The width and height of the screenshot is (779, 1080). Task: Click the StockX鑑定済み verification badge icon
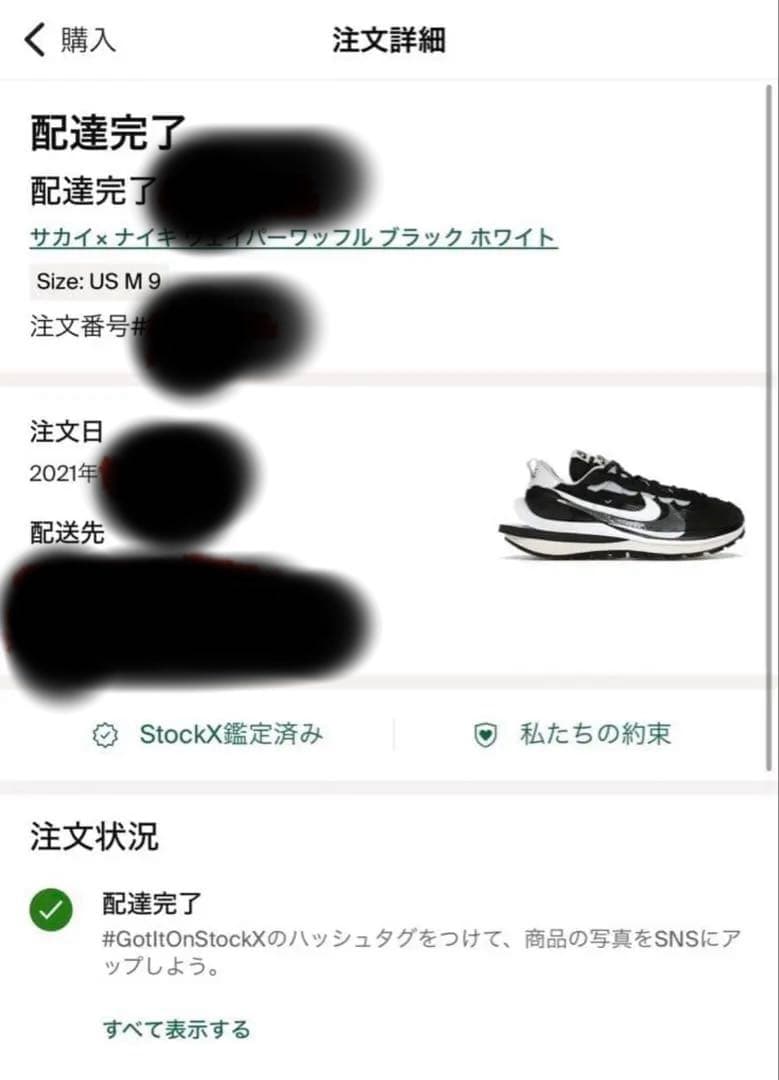click(103, 734)
